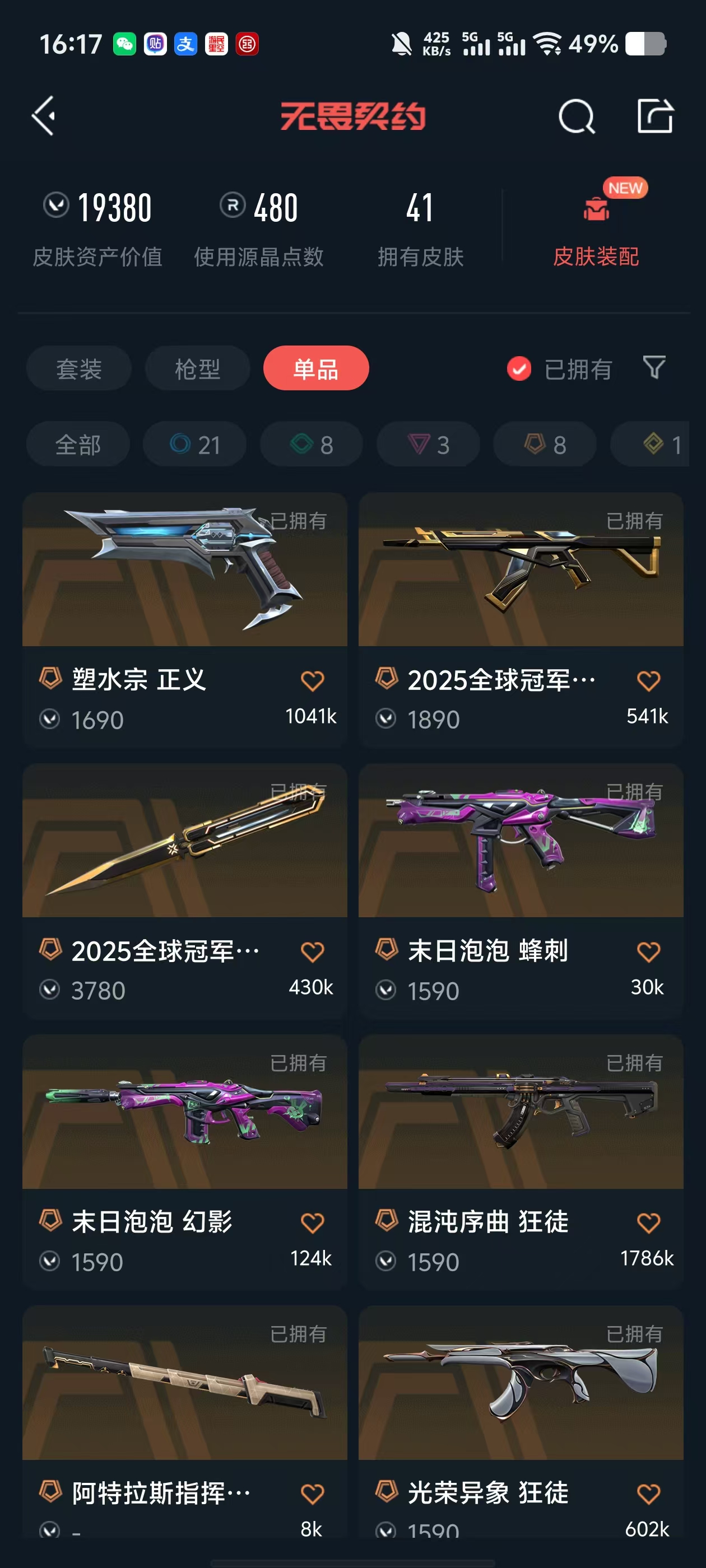
Task: Filter by the green tier chip showing 8
Action: pyautogui.click(x=312, y=444)
